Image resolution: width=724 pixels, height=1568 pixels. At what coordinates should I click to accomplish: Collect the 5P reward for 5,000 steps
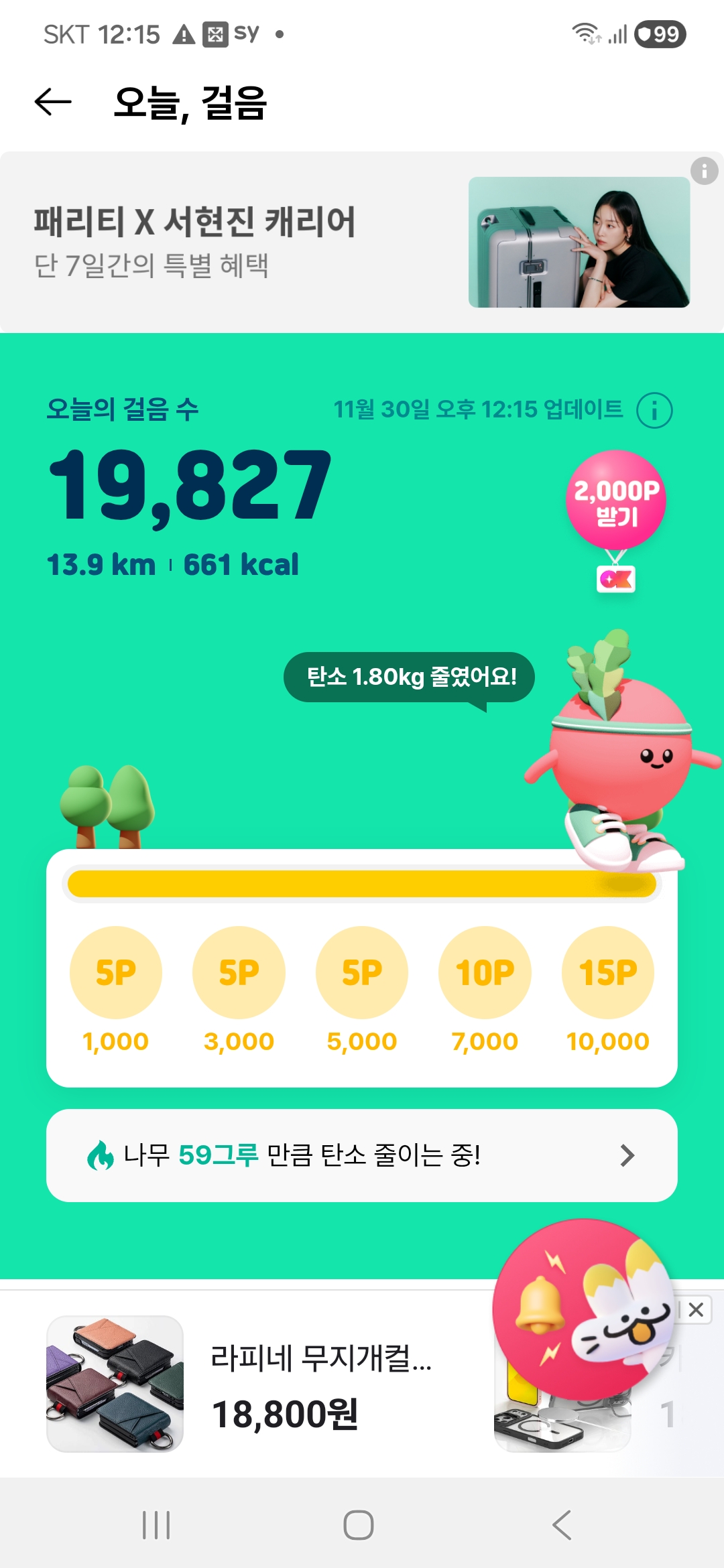click(362, 972)
